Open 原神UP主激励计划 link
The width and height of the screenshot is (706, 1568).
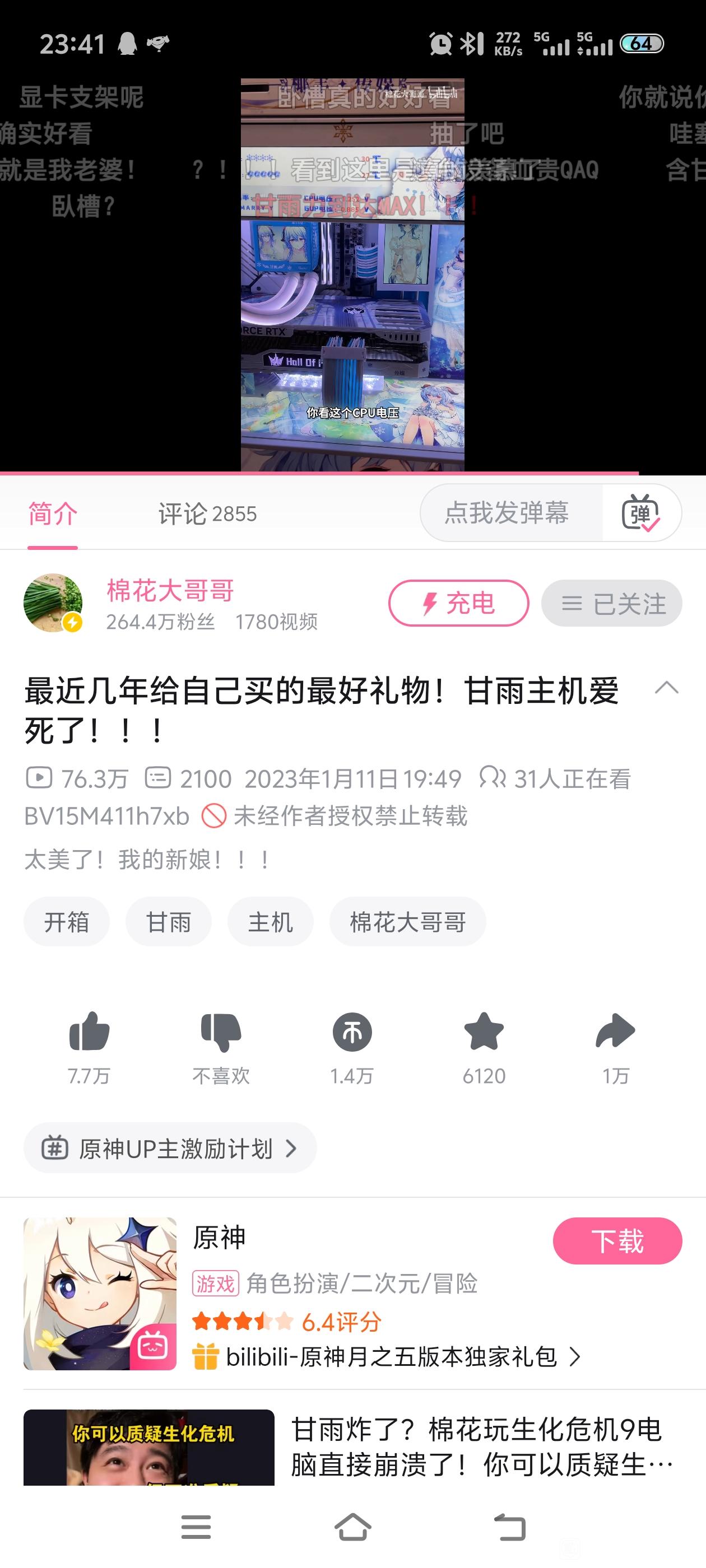pos(170,1149)
